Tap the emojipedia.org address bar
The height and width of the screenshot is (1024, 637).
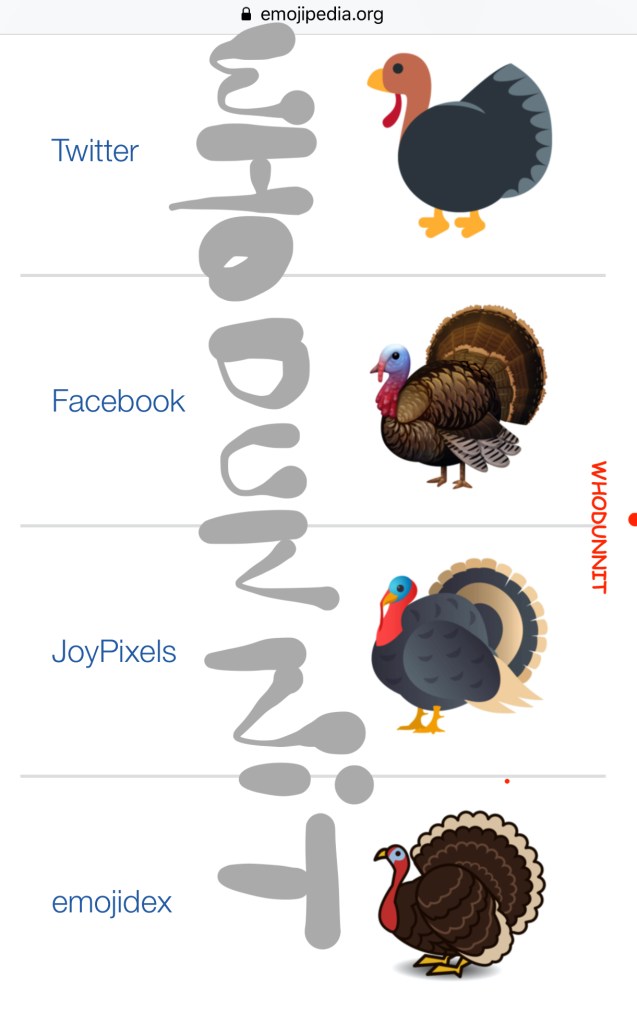point(318,15)
